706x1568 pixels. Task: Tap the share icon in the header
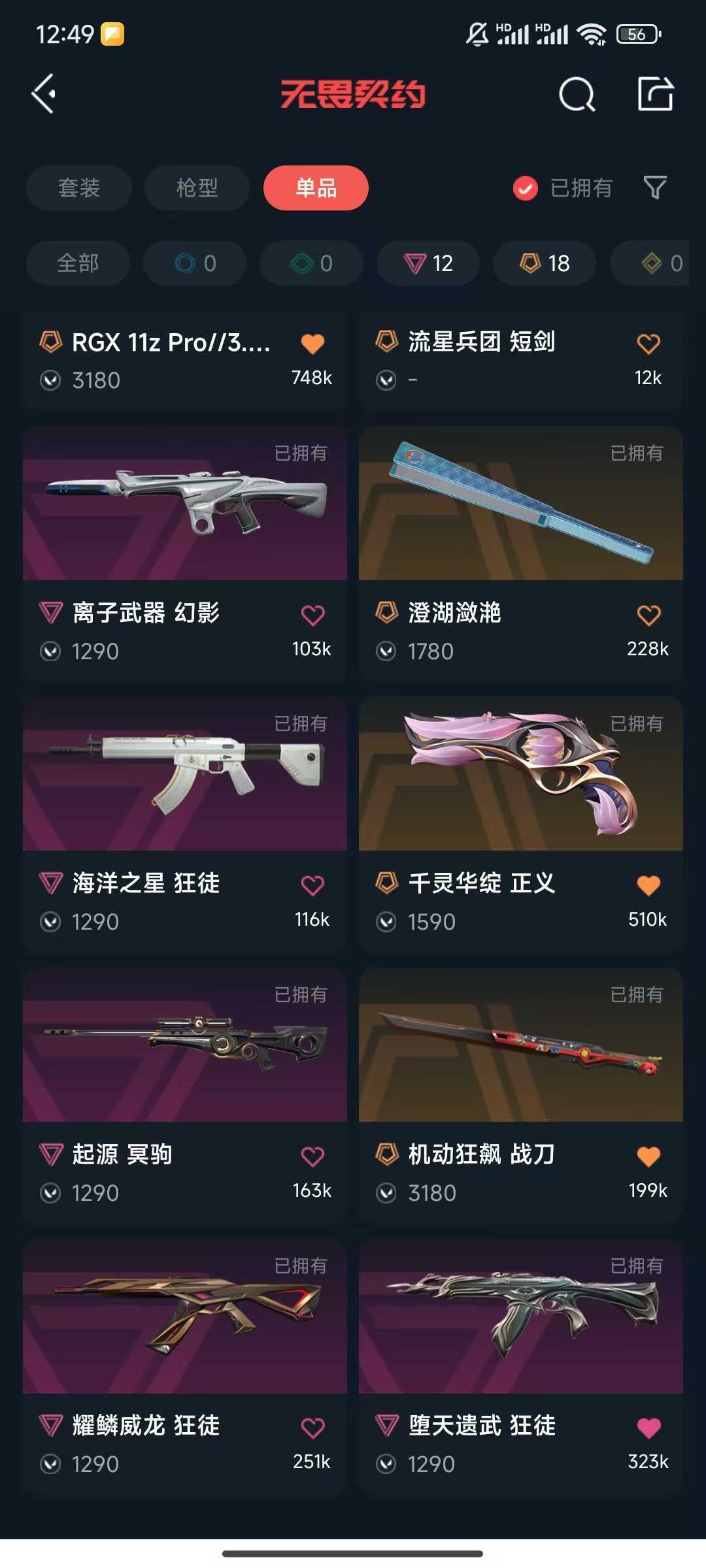656,94
